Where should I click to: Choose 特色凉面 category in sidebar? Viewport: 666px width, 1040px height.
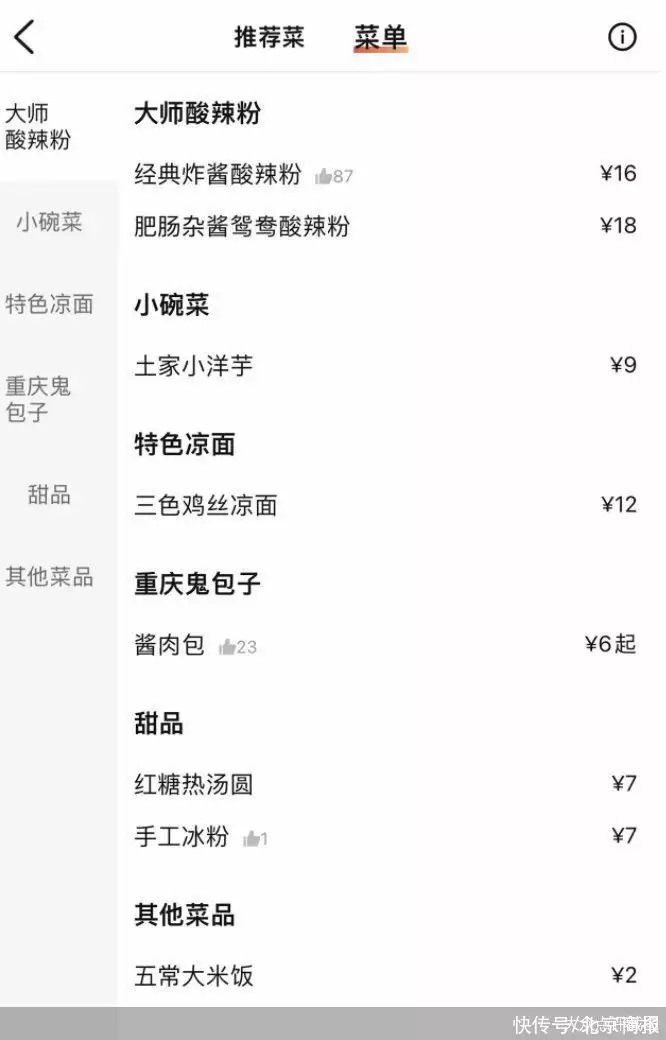coord(49,304)
